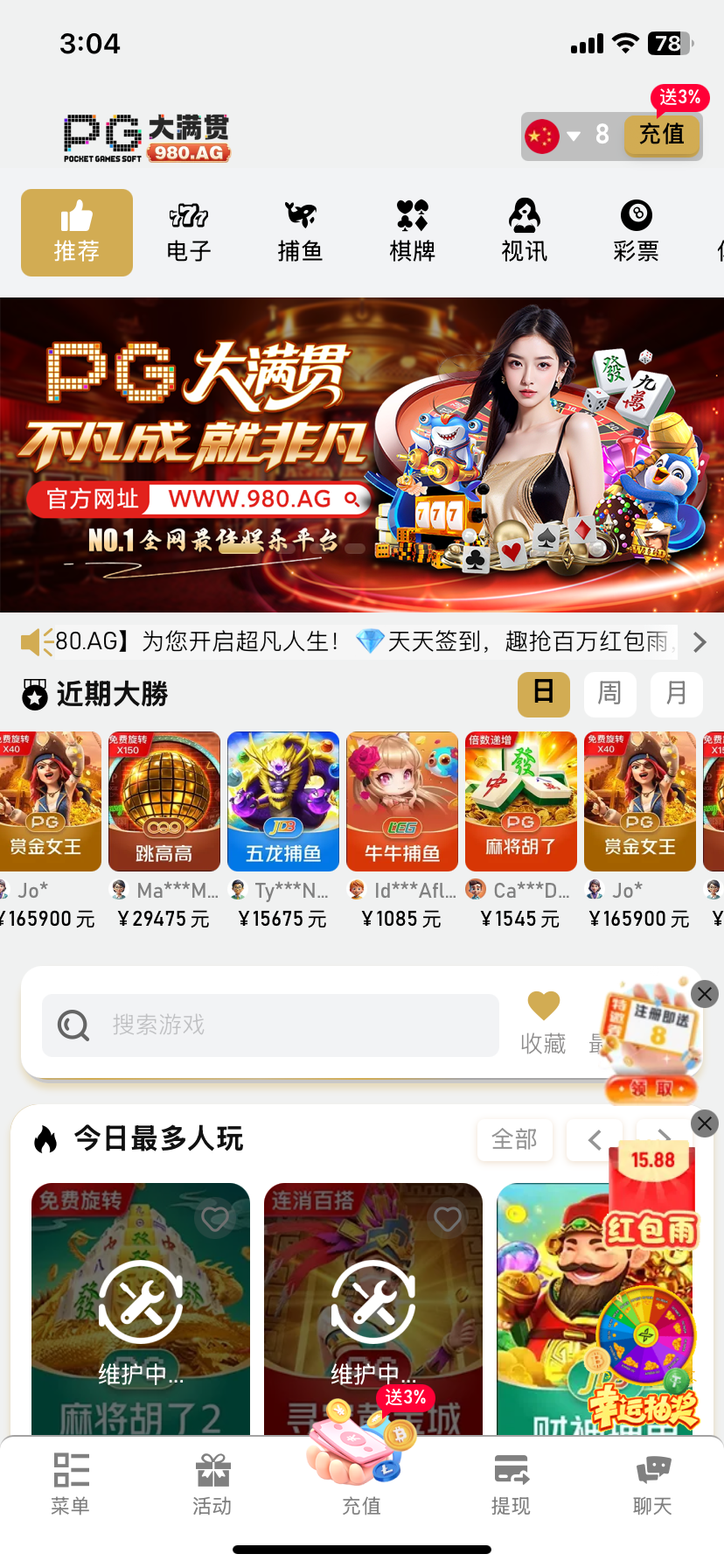Open the 提现 withdrawal icon
Image resolution: width=724 pixels, height=1568 pixels.
click(x=510, y=1483)
